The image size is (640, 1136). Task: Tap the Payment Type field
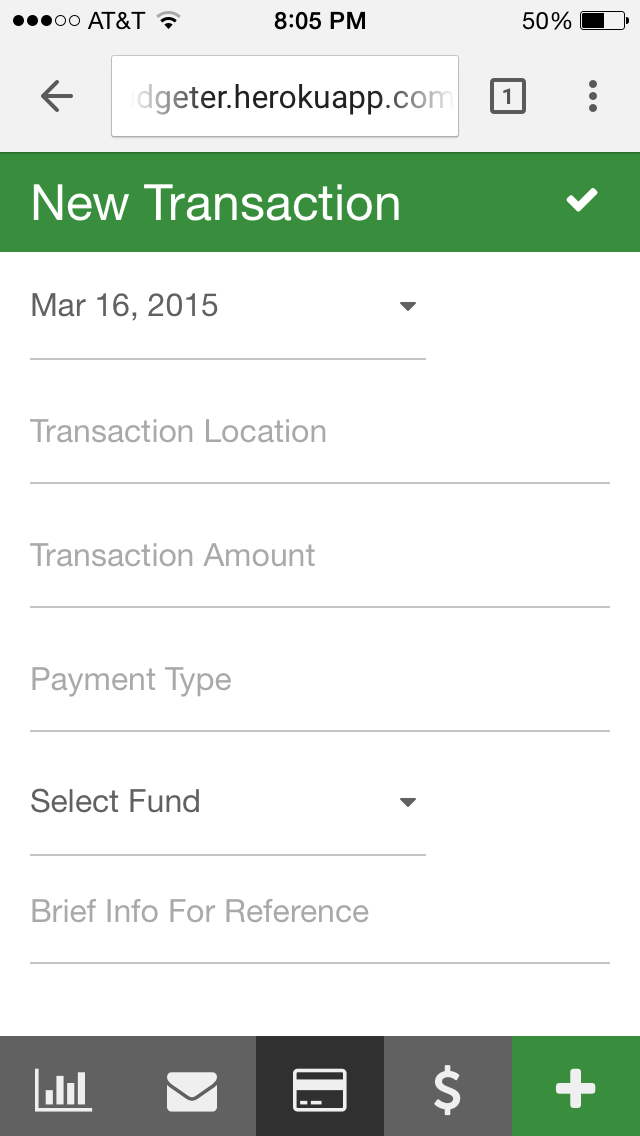pos(320,691)
